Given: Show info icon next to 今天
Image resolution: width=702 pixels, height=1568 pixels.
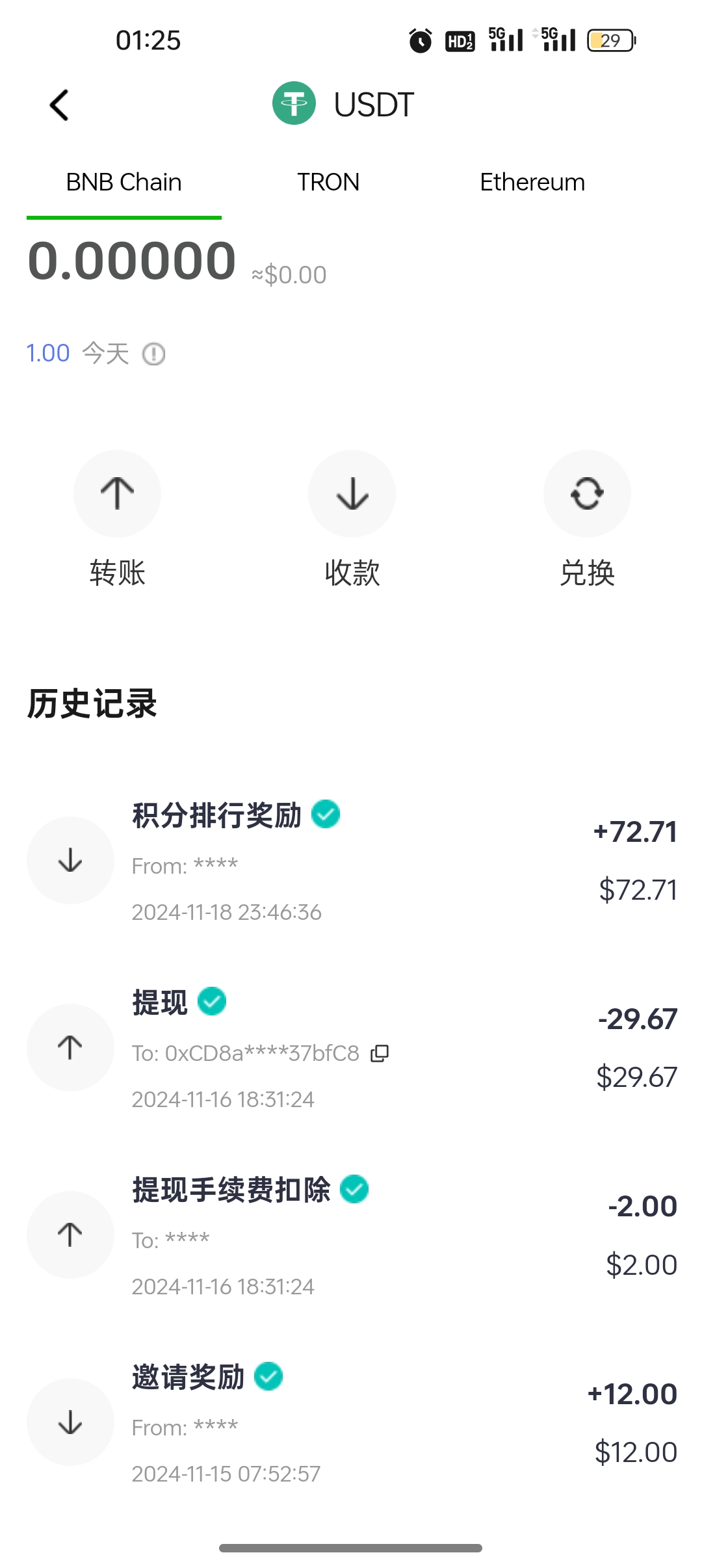Looking at the screenshot, I should 154,354.
